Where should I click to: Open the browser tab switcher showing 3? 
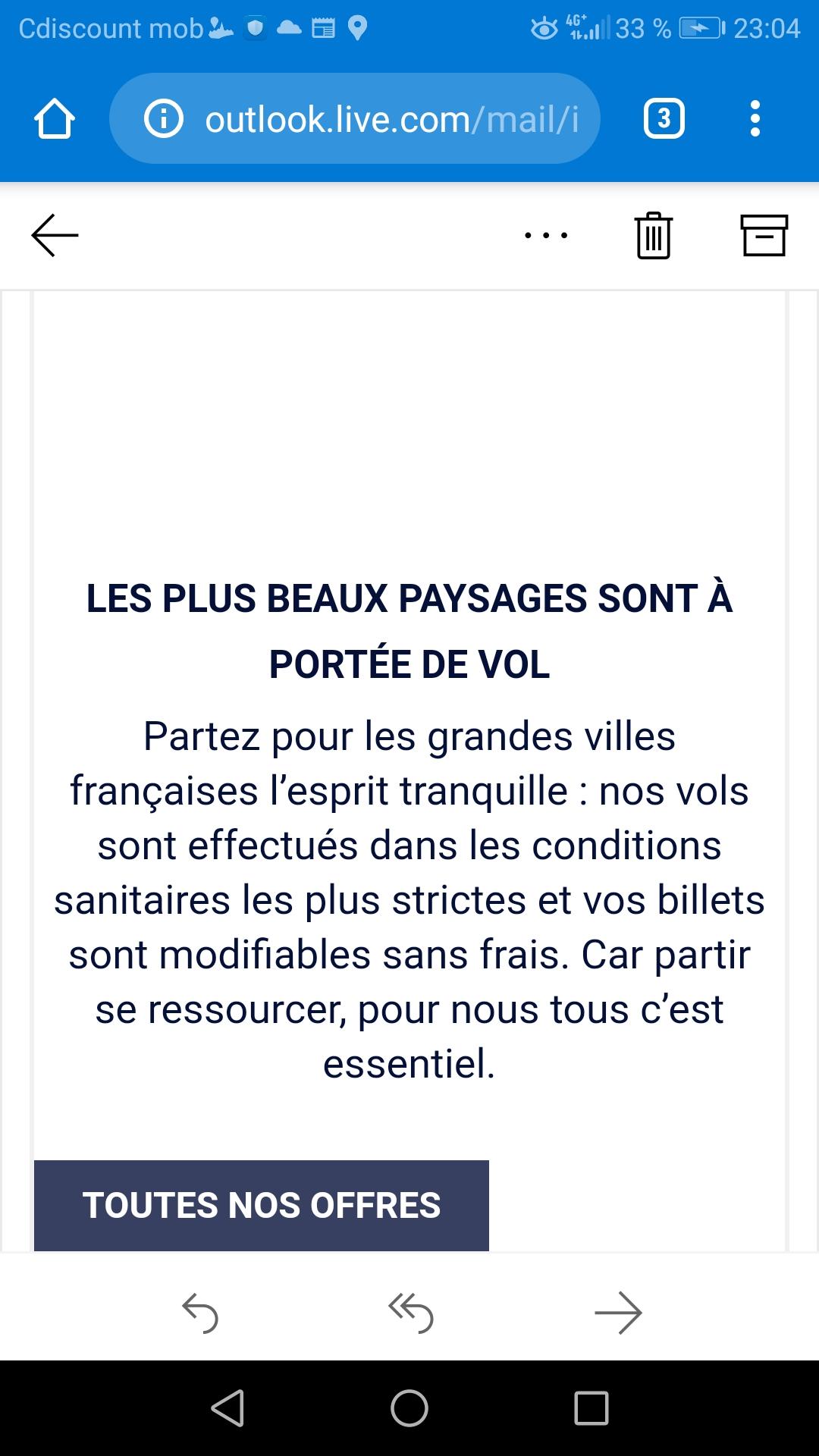664,119
